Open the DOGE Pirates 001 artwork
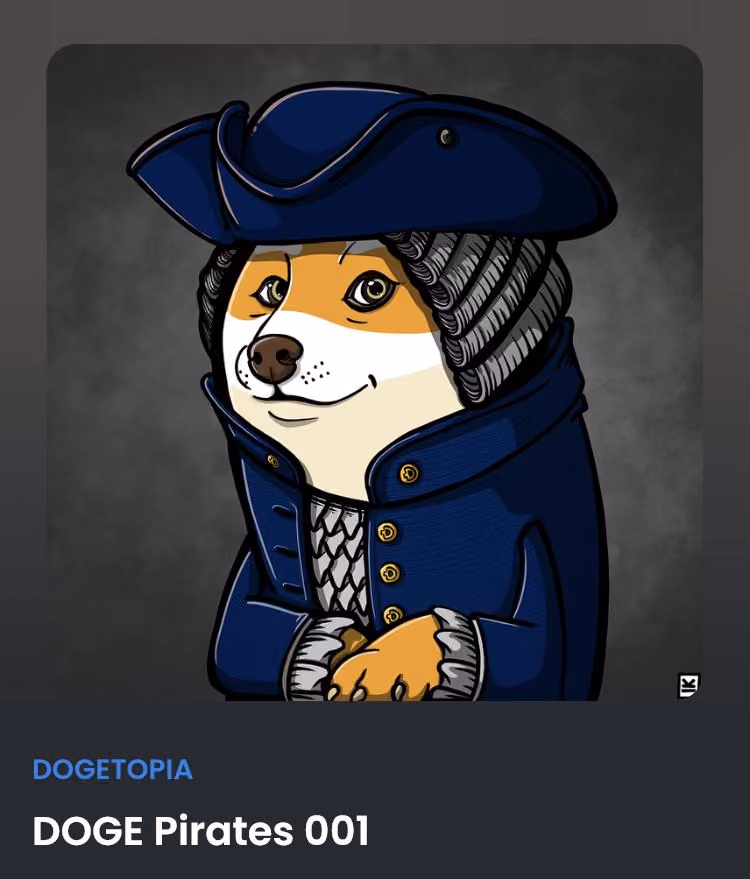Screen dimensions: 750x879 374,372
